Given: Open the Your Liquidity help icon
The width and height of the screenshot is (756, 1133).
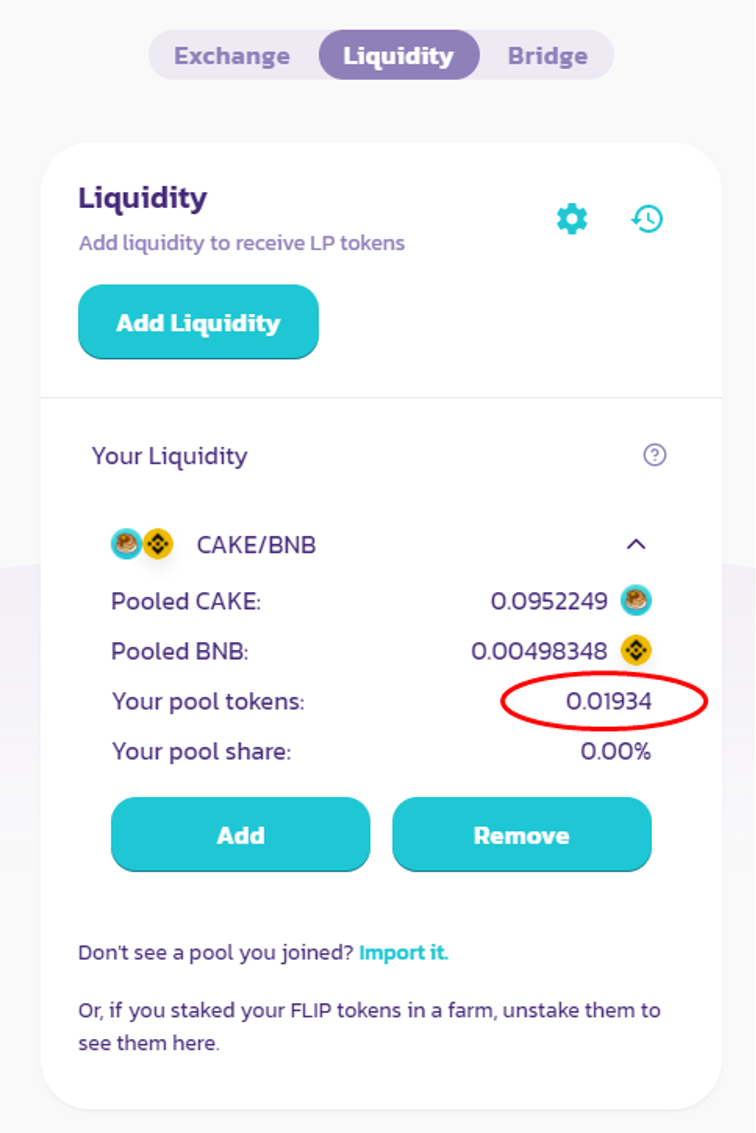Looking at the screenshot, I should [x=654, y=456].
